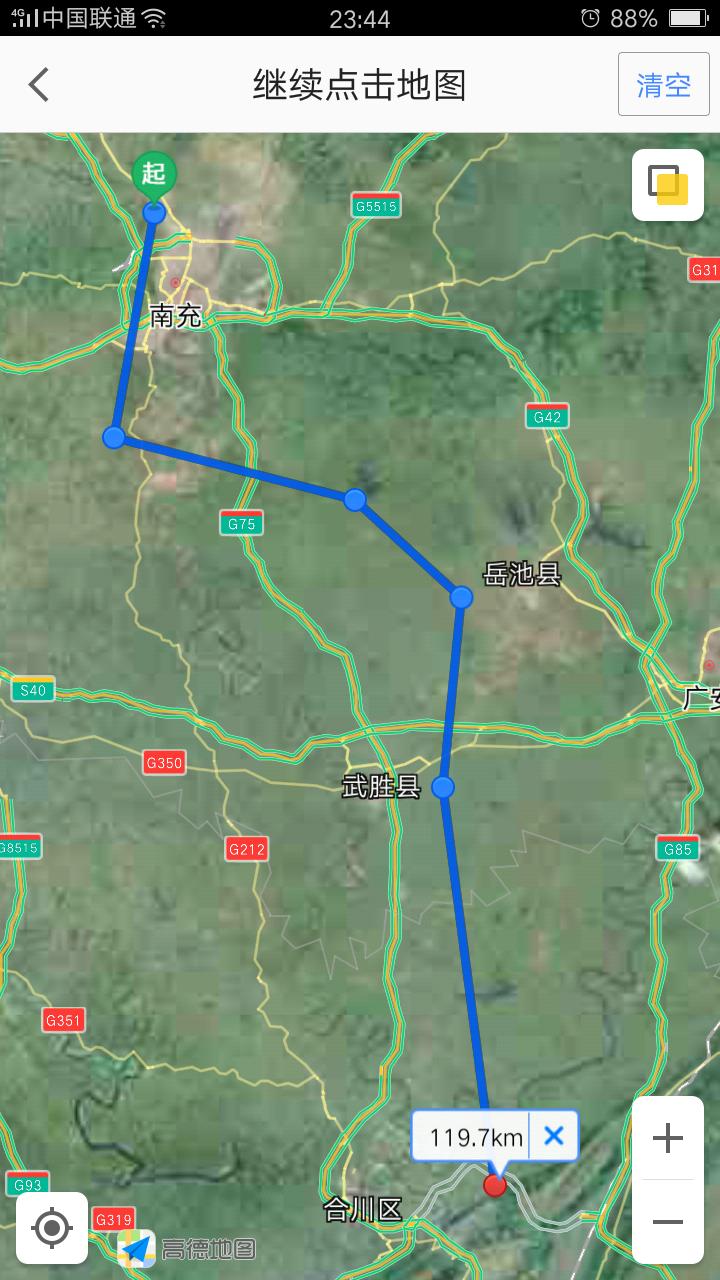720x1280 pixels.
Task: Go back using the top-left arrow
Action: click(x=39, y=85)
